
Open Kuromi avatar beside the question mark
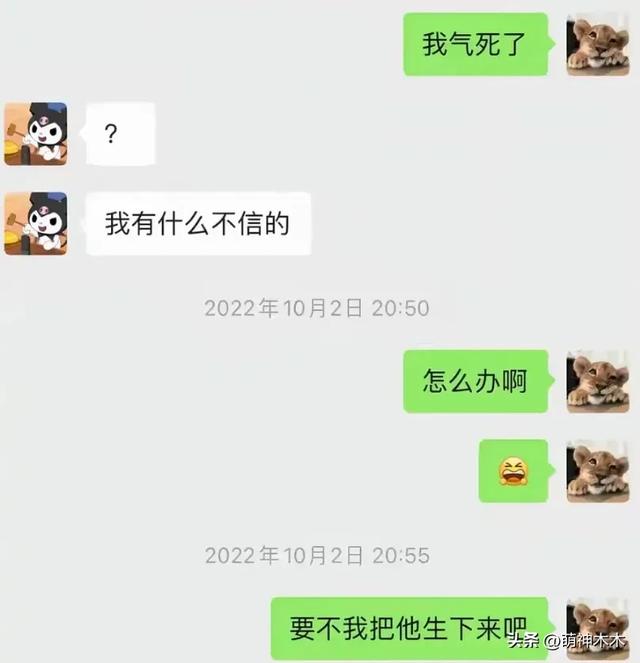coord(35,133)
